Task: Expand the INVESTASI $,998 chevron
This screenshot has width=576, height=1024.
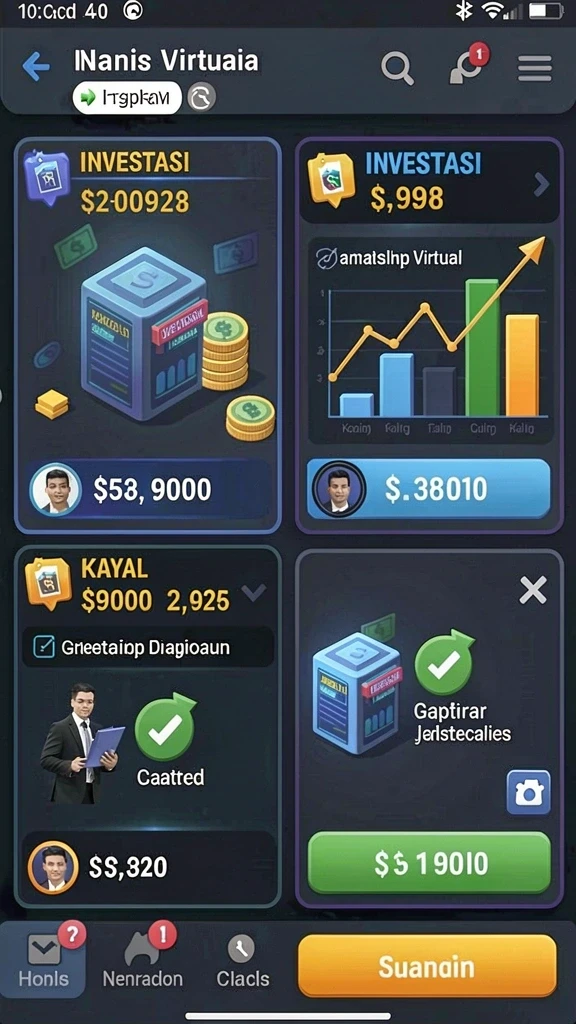Action: pos(541,185)
